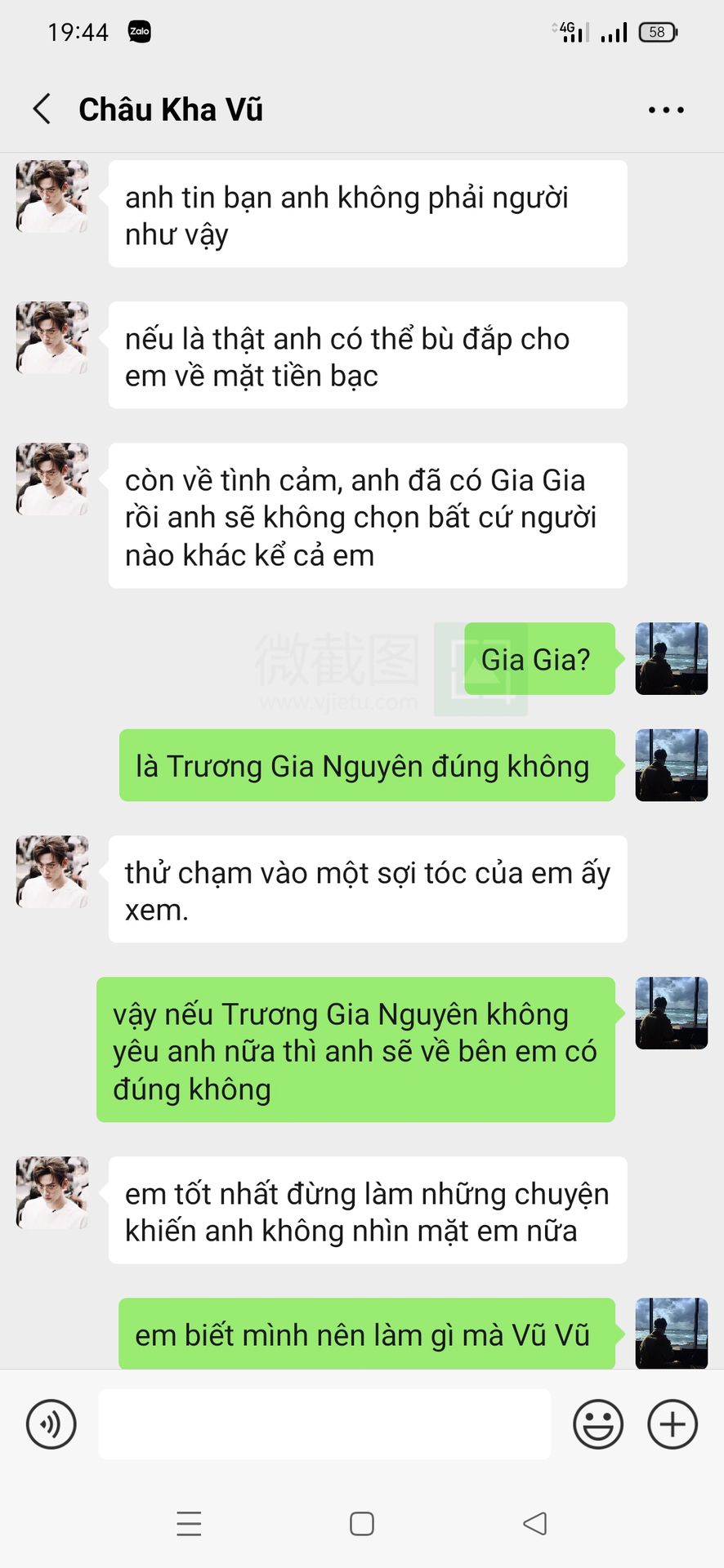Open my avatar beside "Gia Gia?" message
724x1568 pixels.
(x=671, y=659)
